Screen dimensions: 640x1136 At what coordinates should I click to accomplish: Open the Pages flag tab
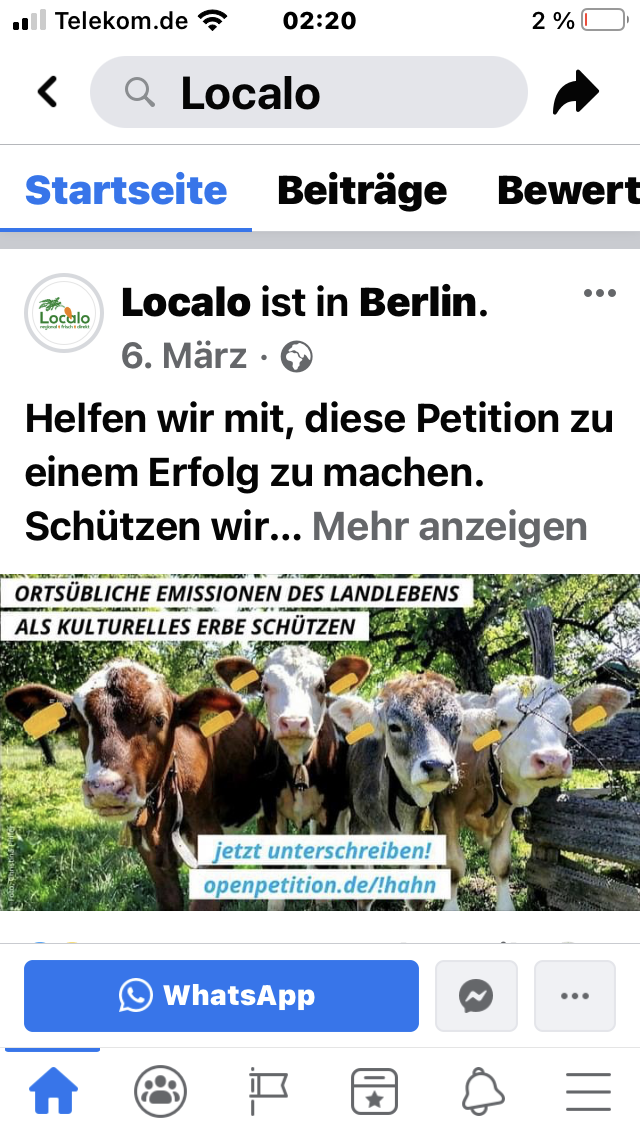(268, 1091)
